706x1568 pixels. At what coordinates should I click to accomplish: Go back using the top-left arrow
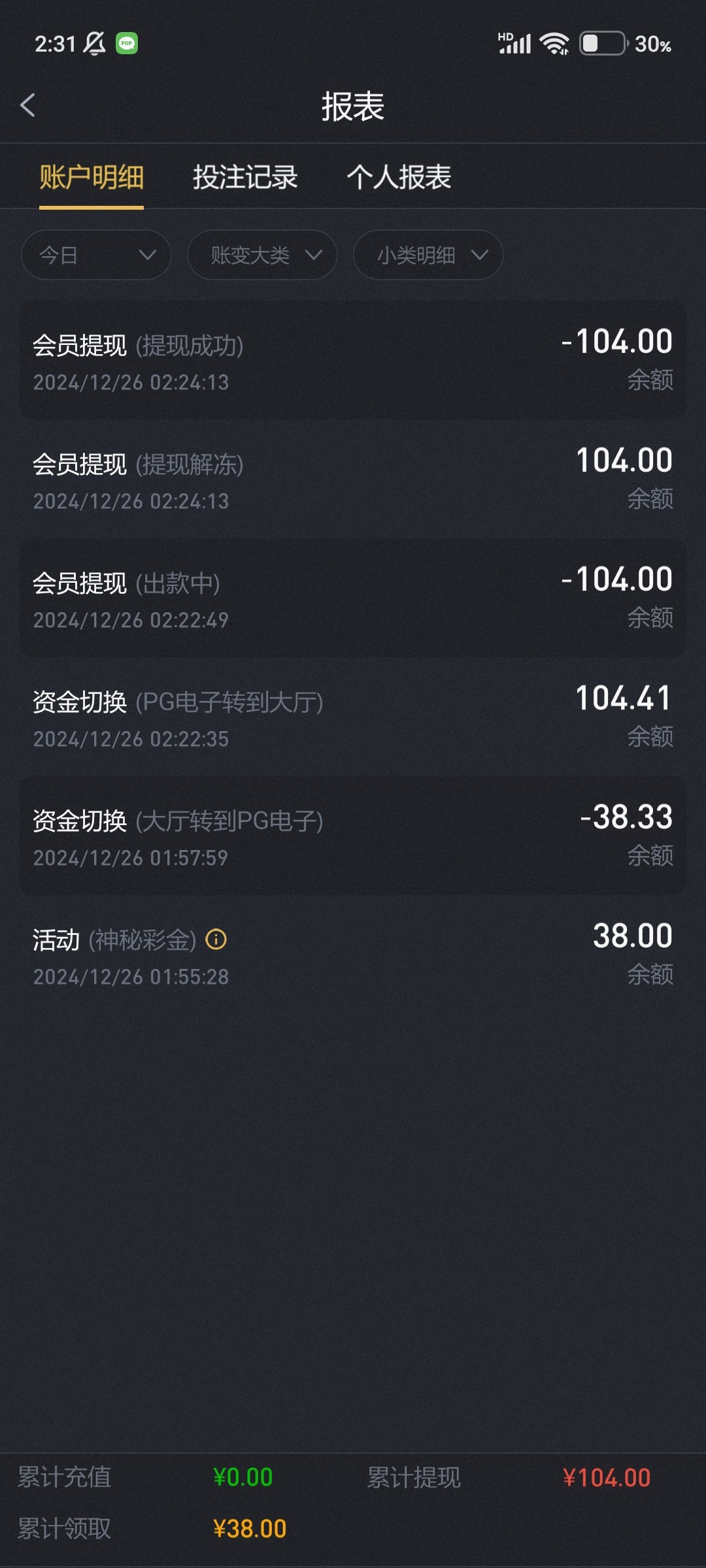tap(27, 105)
